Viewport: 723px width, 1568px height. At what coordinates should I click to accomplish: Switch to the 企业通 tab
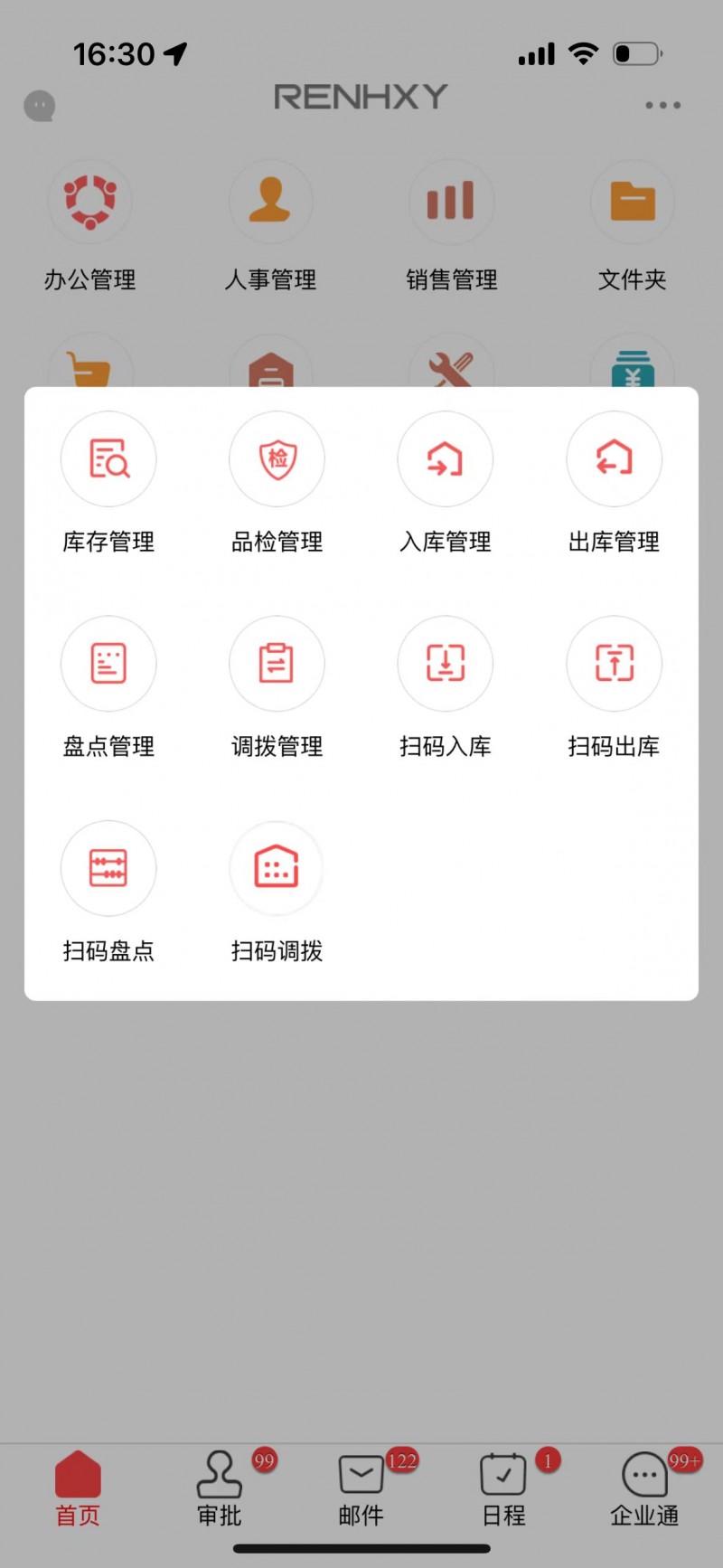(644, 1488)
